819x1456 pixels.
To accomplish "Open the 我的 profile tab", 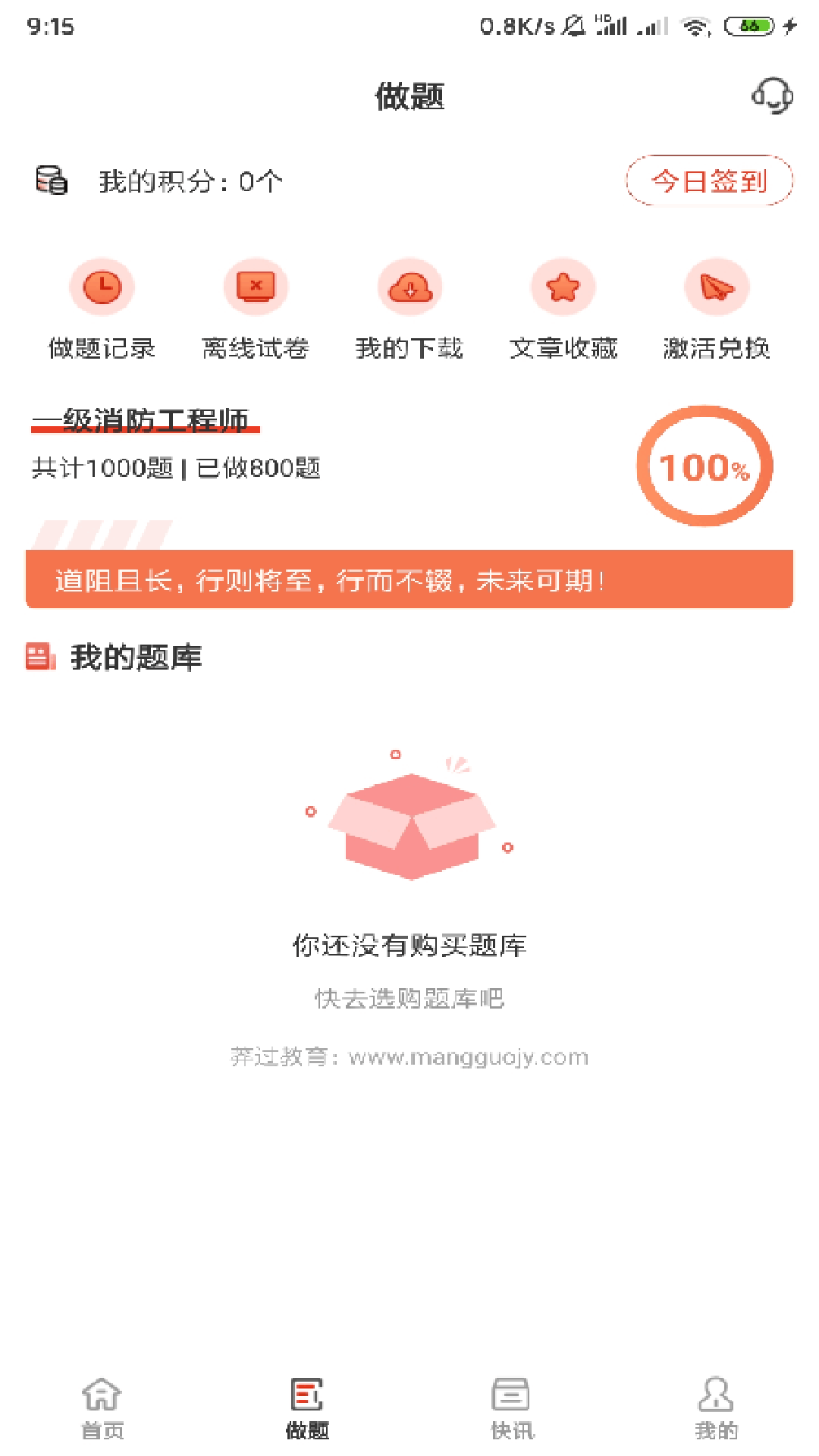I will 717,1407.
